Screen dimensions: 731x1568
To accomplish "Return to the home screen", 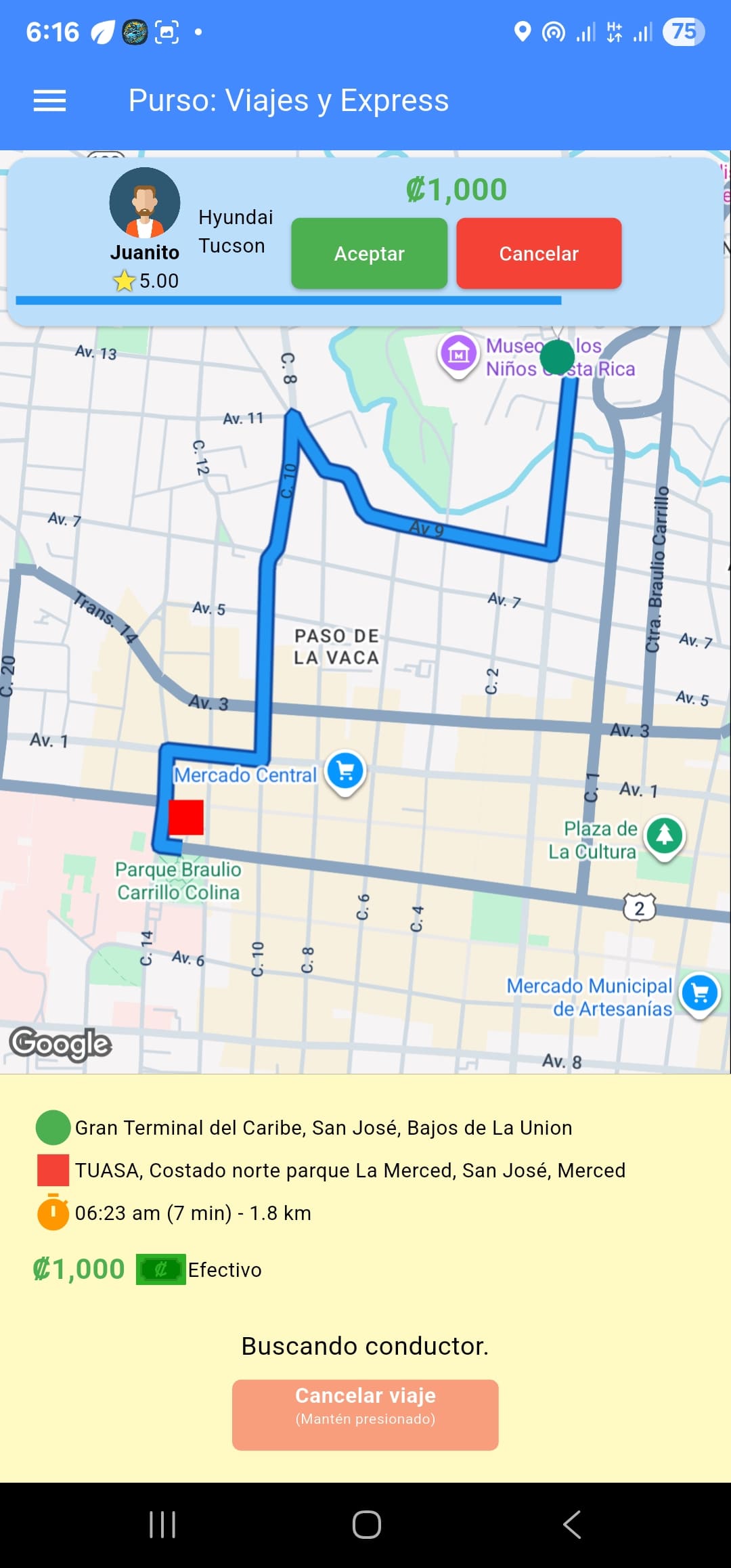I will click(366, 1525).
